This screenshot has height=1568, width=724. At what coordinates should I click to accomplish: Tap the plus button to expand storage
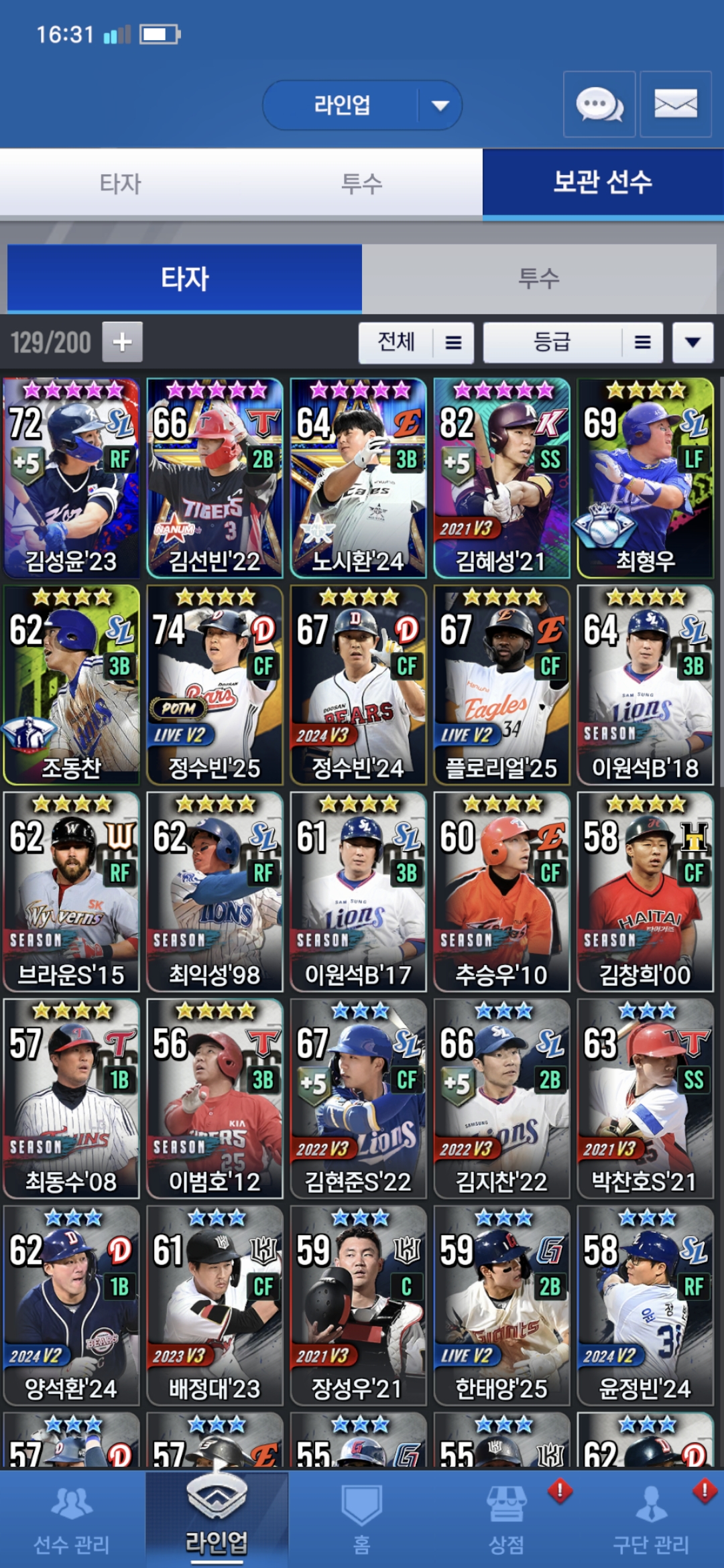pyautogui.click(x=122, y=342)
